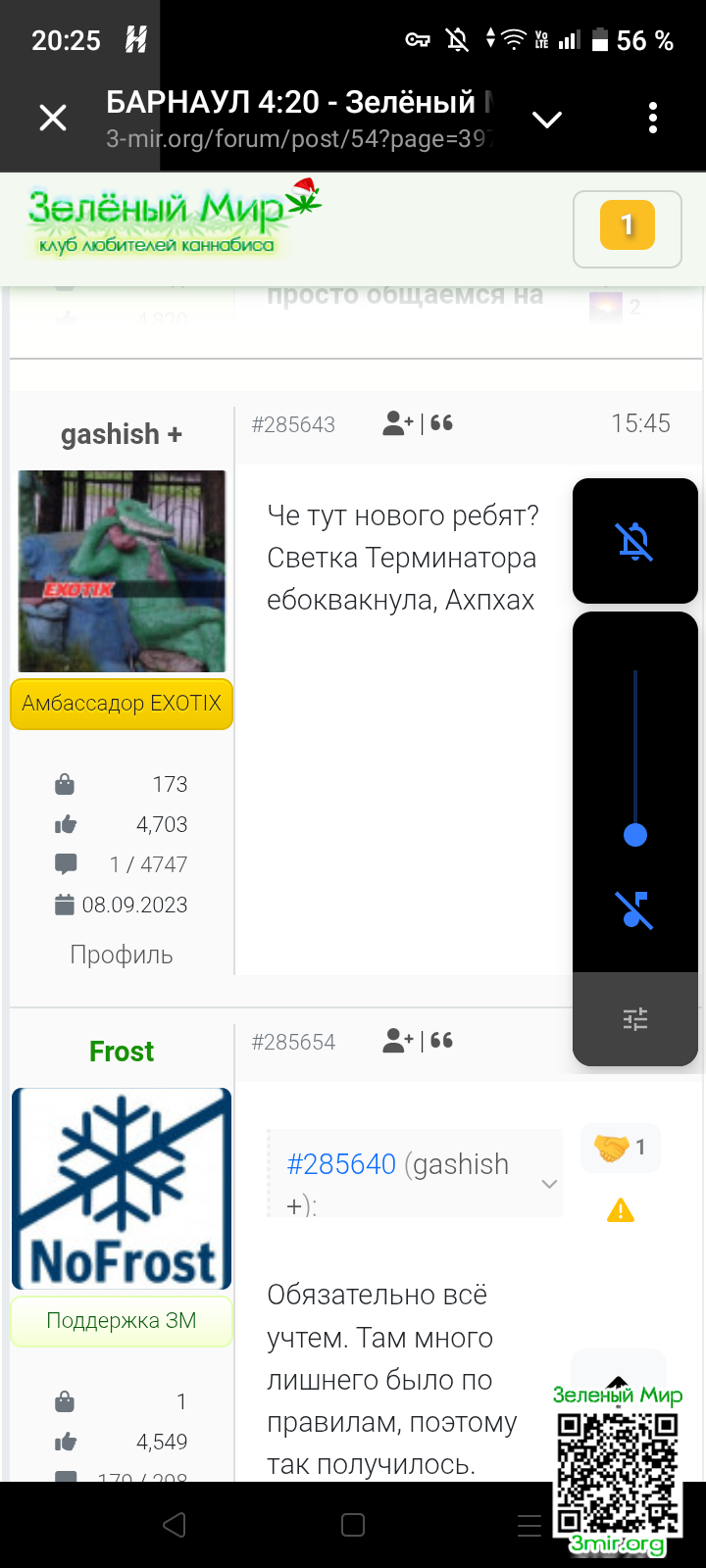Expand the quoted gashish message
Image resolution: width=706 pixels, height=1568 pixels.
[549, 1184]
